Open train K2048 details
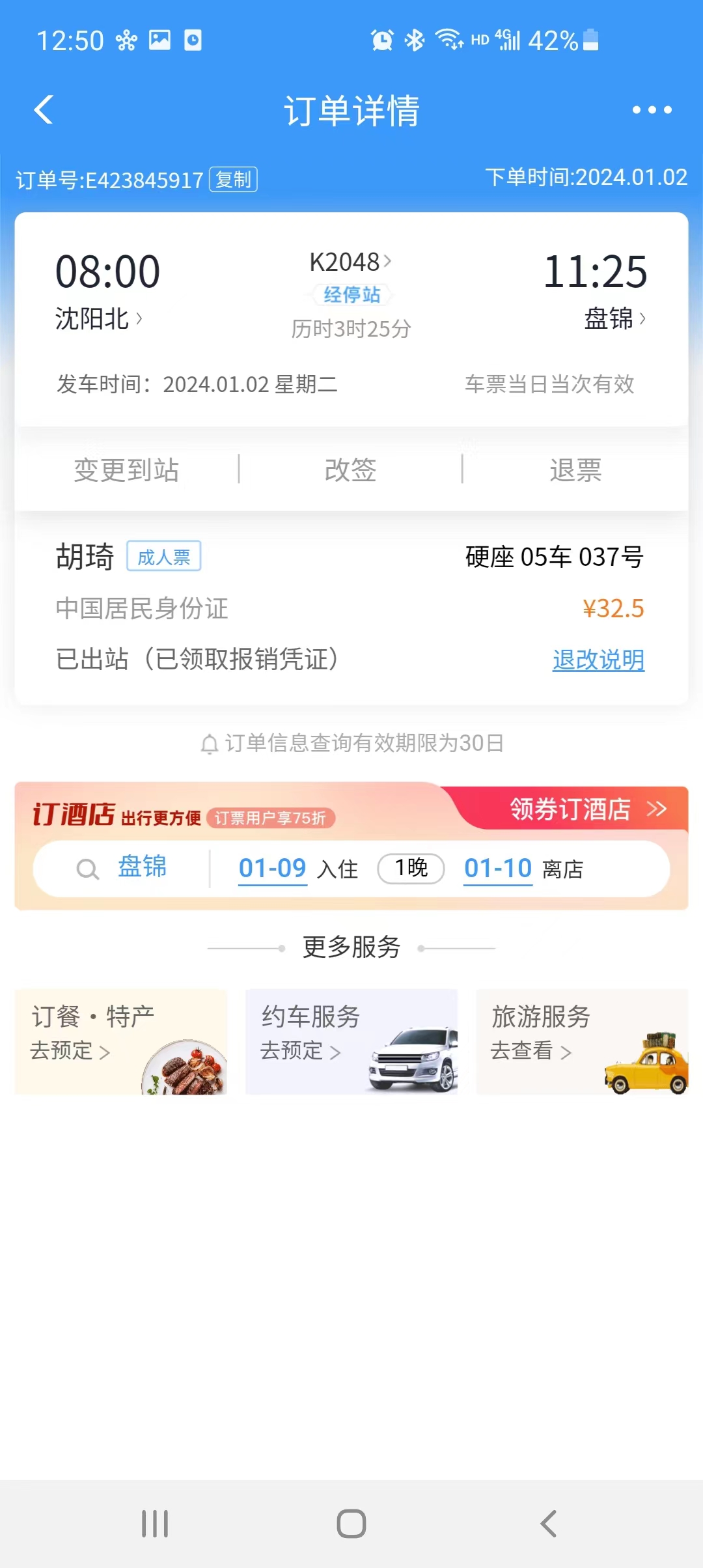Screen dimensions: 703x1568 point(350,262)
